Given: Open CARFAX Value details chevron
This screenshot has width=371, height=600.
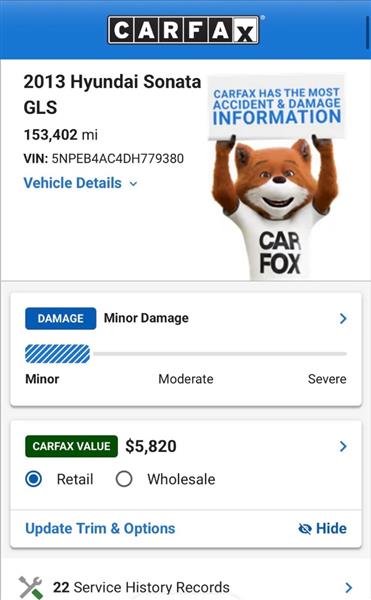Looking at the screenshot, I should point(343,446).
